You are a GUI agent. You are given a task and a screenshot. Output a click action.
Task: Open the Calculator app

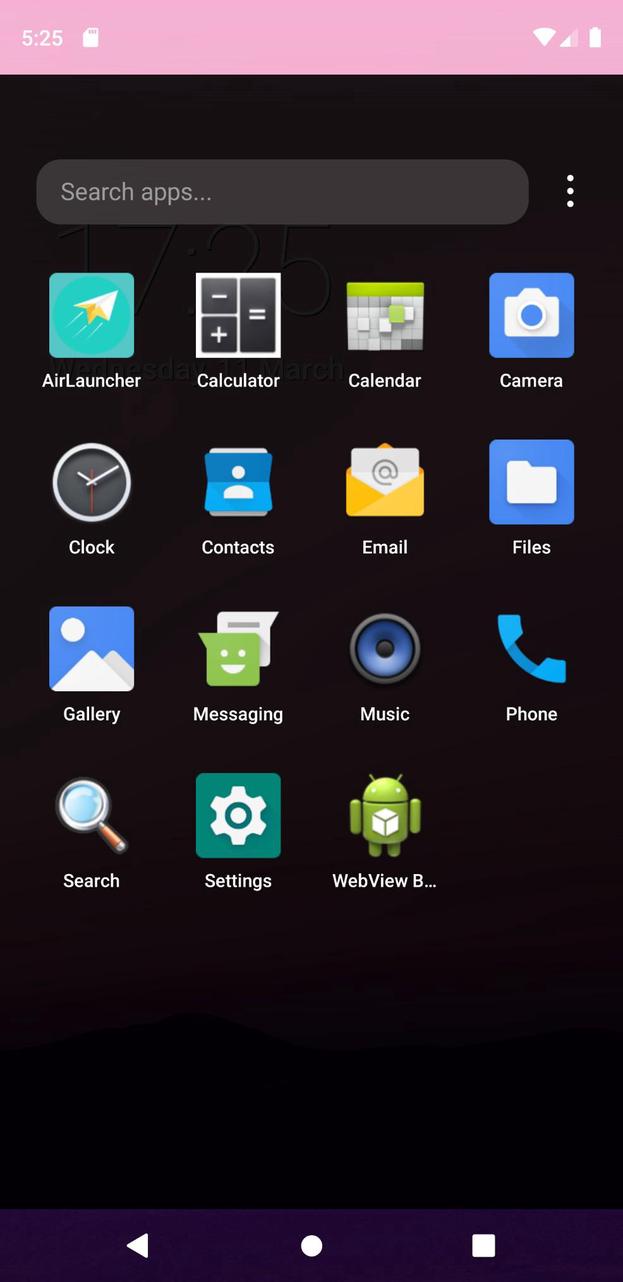238,316
